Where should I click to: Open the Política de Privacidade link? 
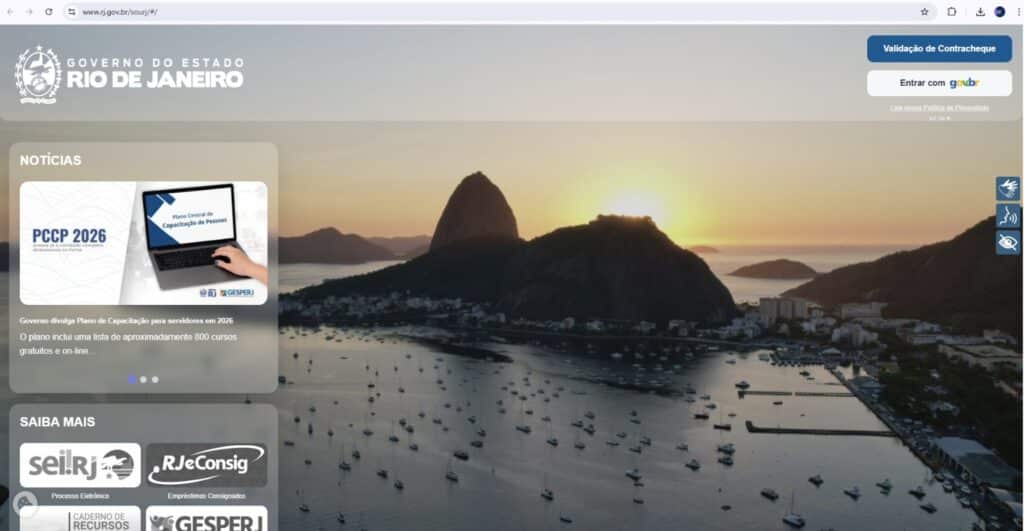939,107
